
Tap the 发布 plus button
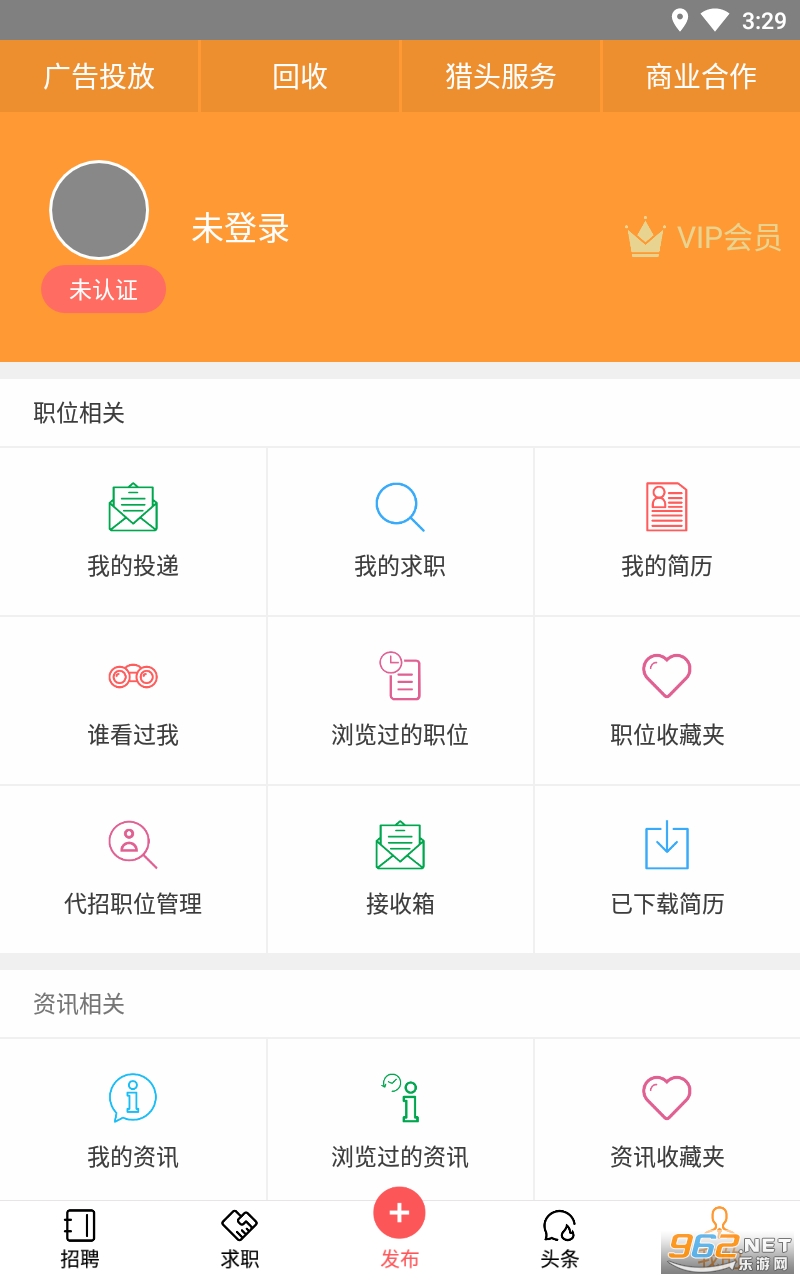pyautogui.click(x=399, y=1213)
